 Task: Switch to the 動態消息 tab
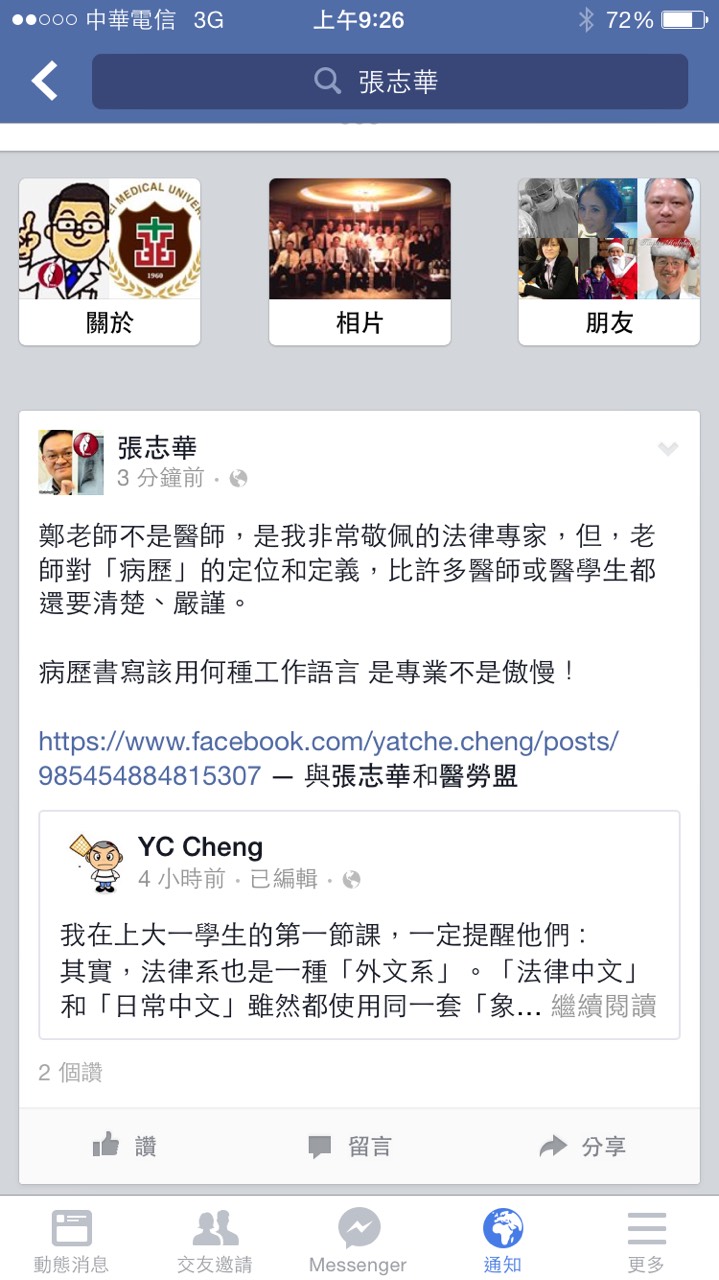click(71, 1240)
